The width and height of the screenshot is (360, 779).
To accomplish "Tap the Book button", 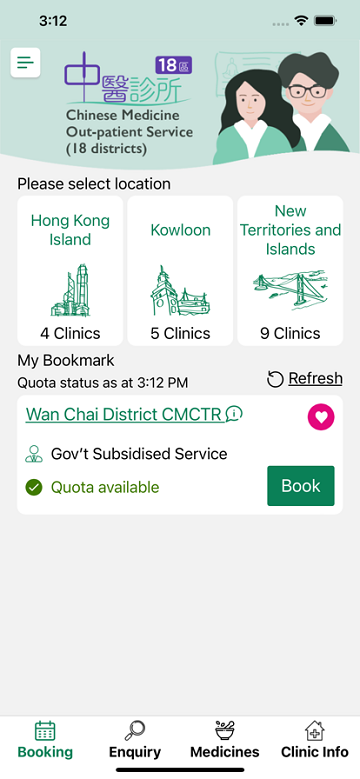I will (x=301, y=486).
